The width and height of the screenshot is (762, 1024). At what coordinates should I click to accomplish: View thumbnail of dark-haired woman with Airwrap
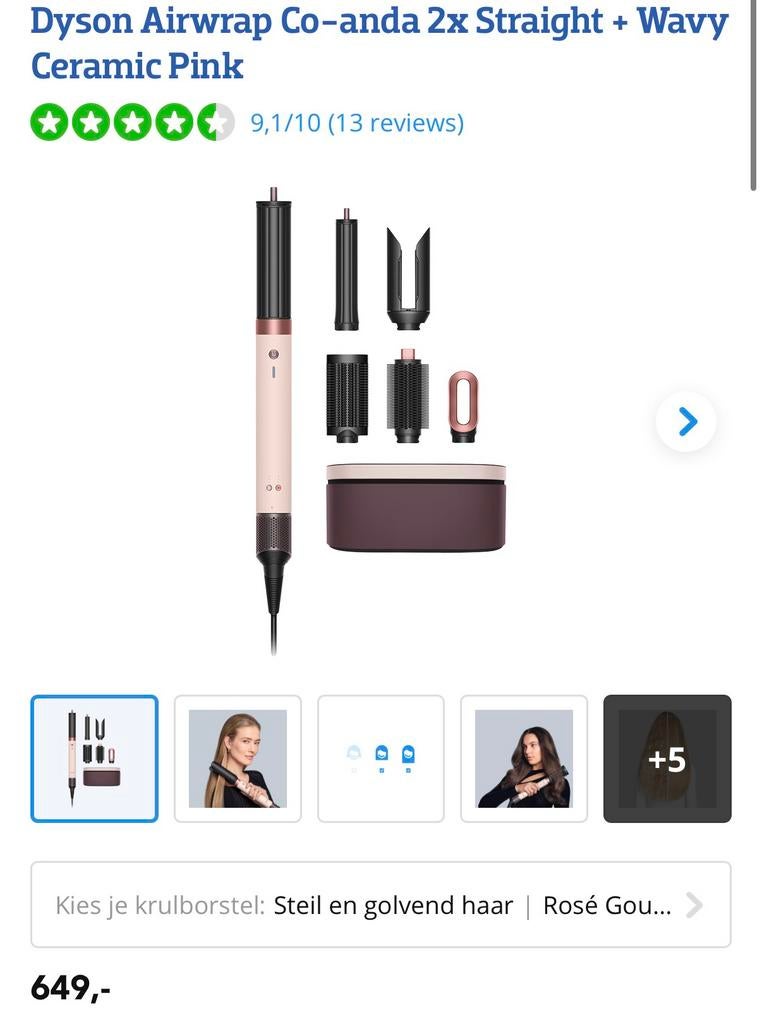click(524, 758)
